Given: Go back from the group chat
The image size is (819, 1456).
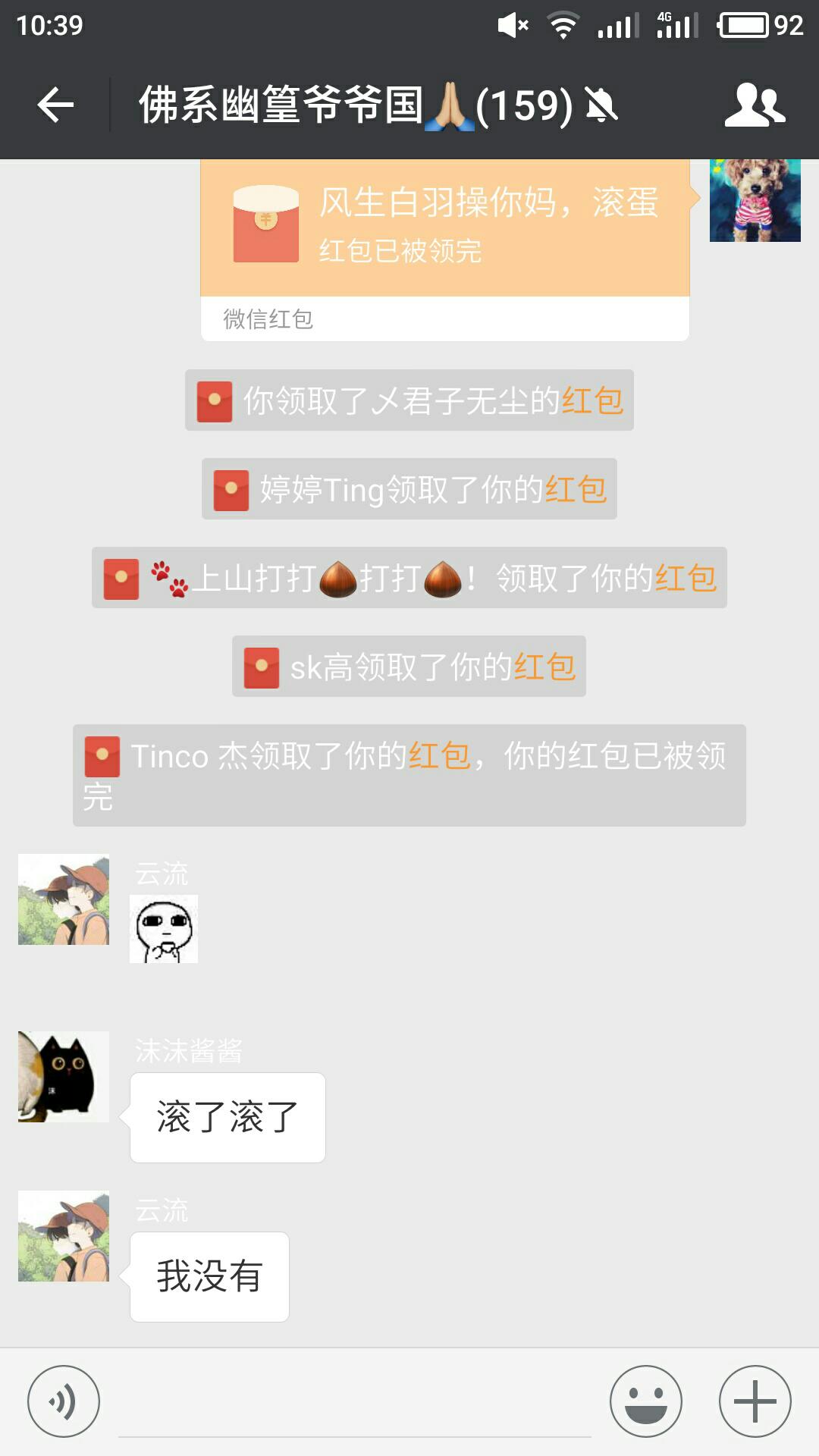Looking at the screenshot, I should [55, 105].
